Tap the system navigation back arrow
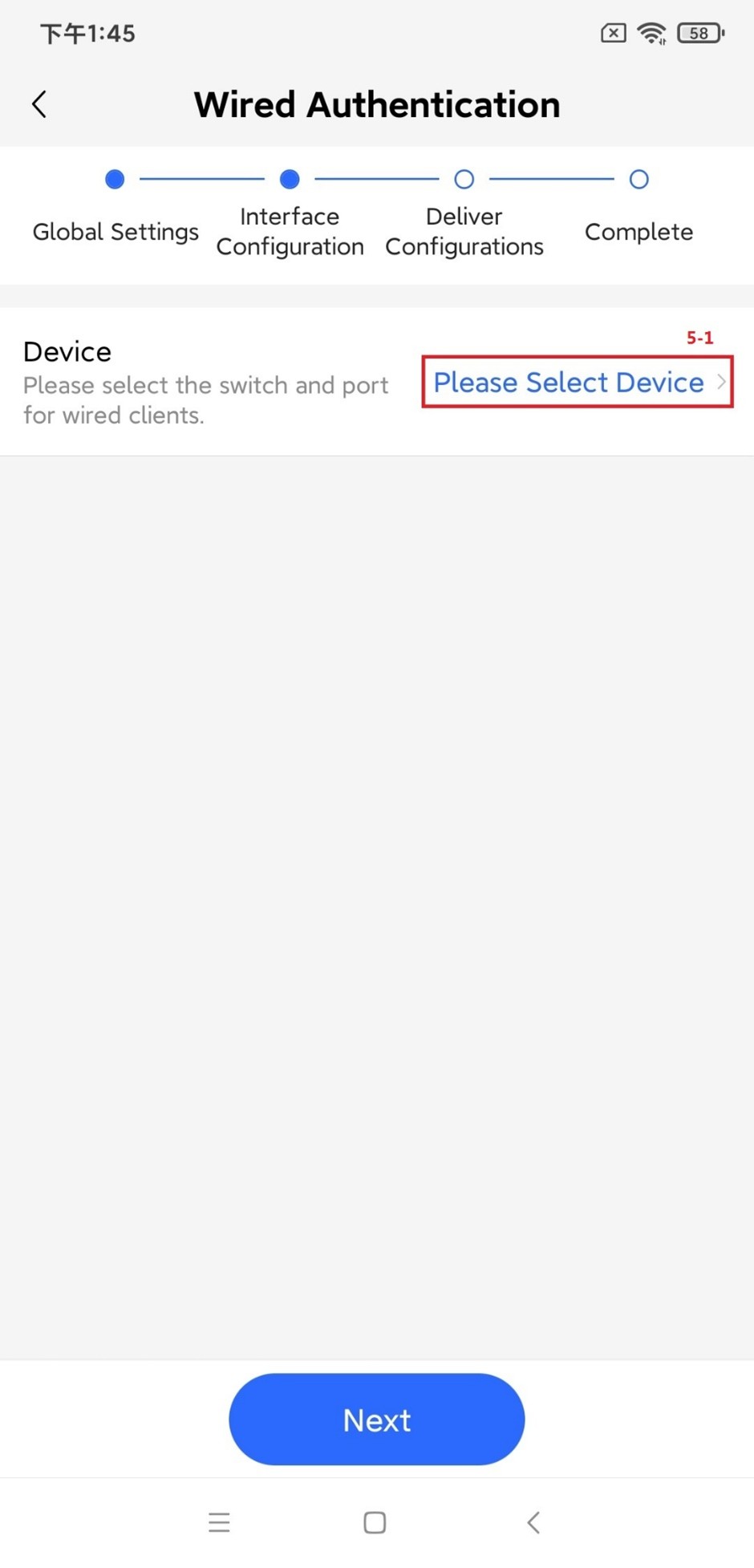The width and height of the screenshot is (754, 1568). 533,1521
